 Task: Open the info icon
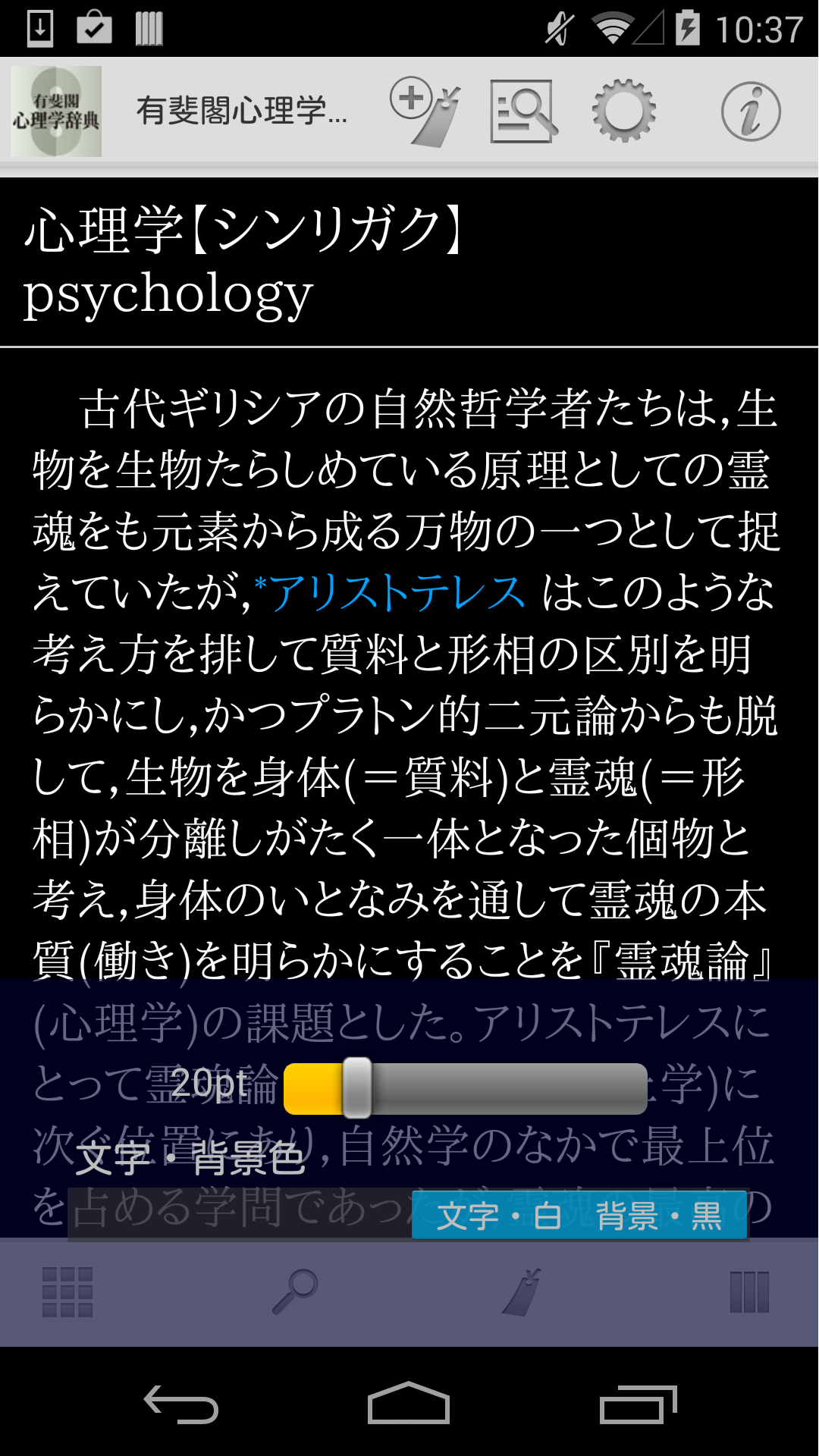(x=750, y=111)
